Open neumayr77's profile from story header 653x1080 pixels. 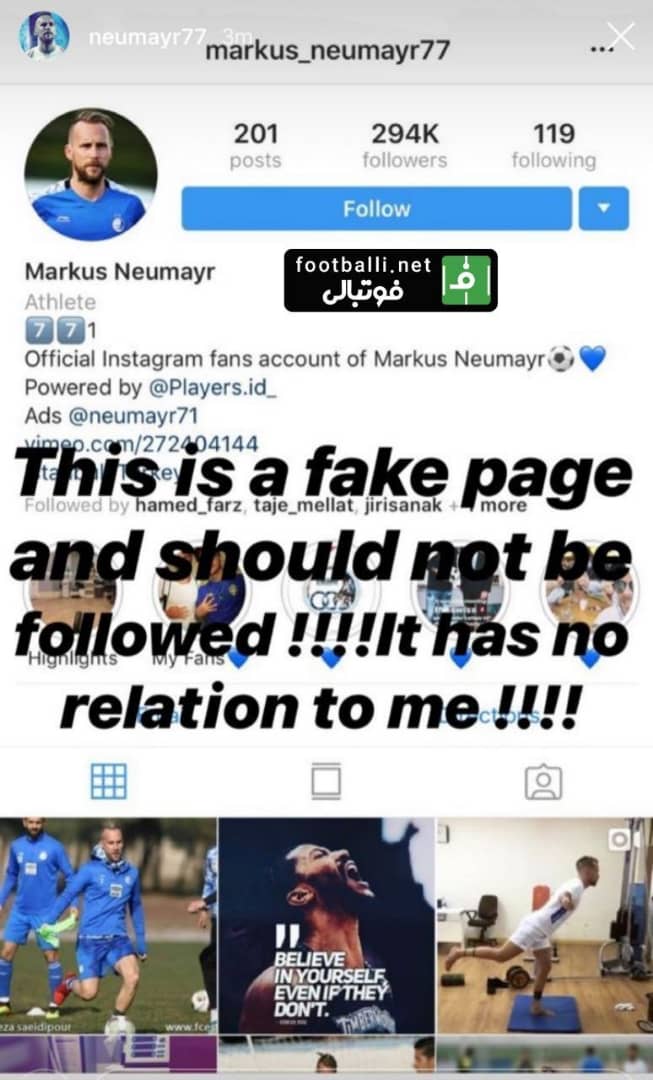tap(44, 36)
